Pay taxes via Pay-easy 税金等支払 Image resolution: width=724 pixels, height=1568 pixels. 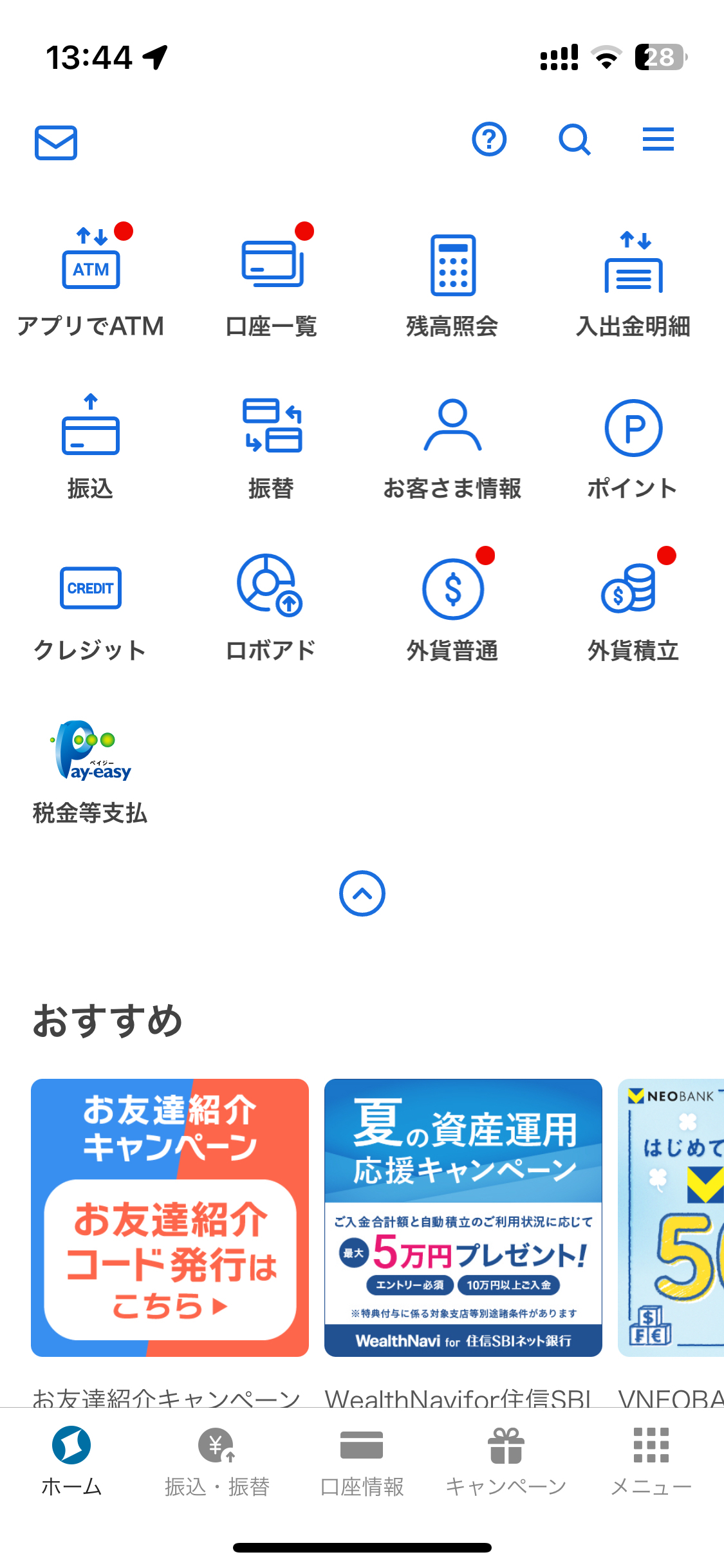(91, 770)
